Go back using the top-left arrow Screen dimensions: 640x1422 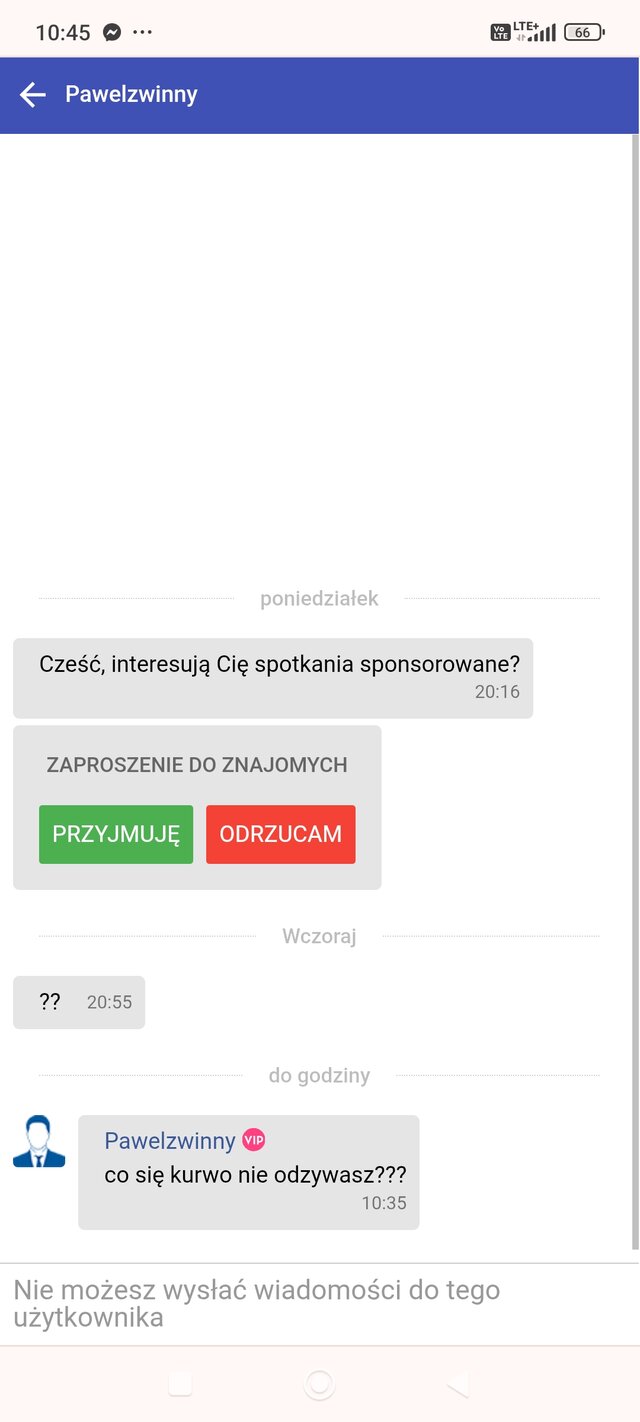(33, 95)
